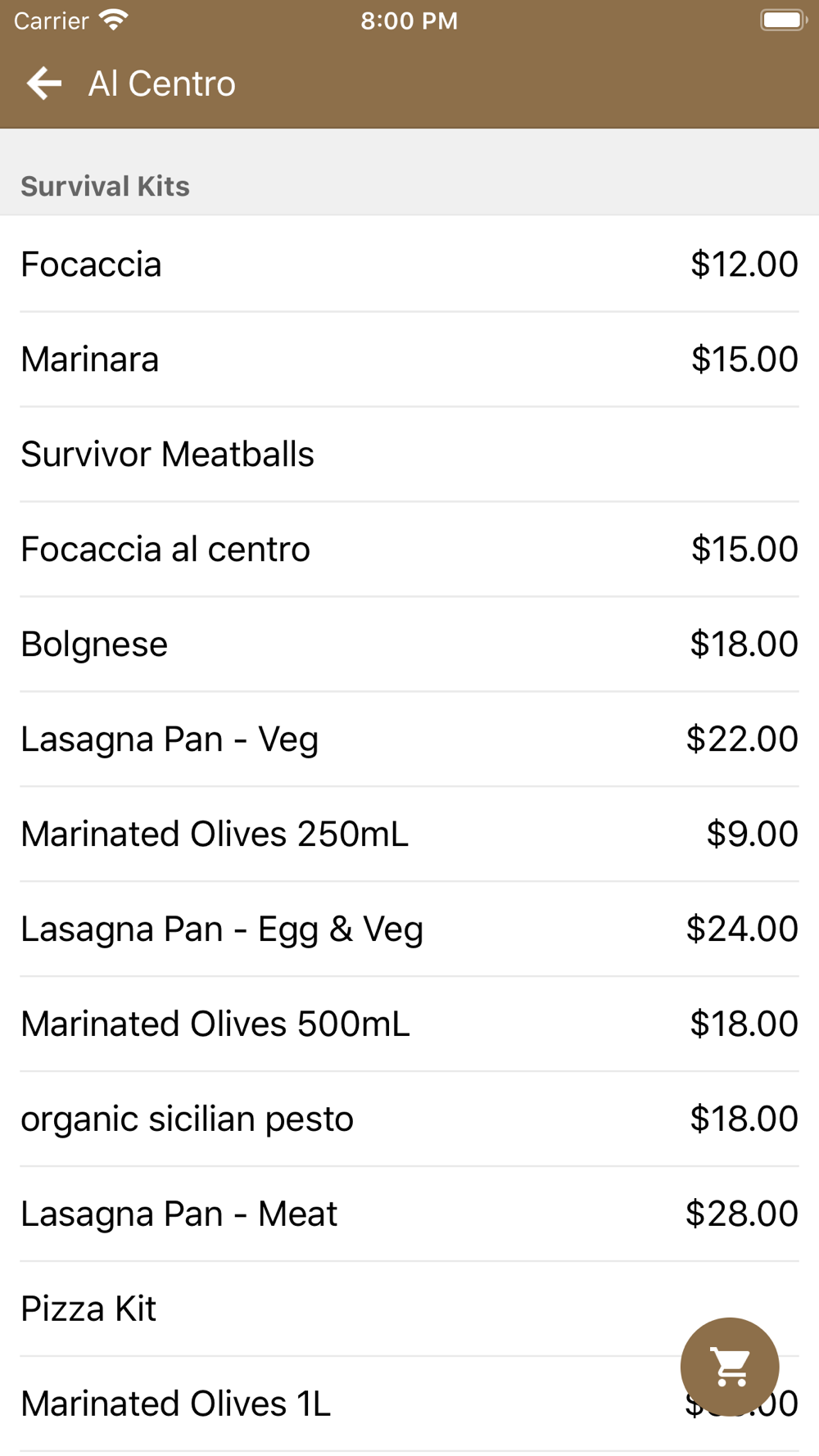Select Marinated Olives 500mL
This screenshot has height=1456, width=819.
(409, 1024)
